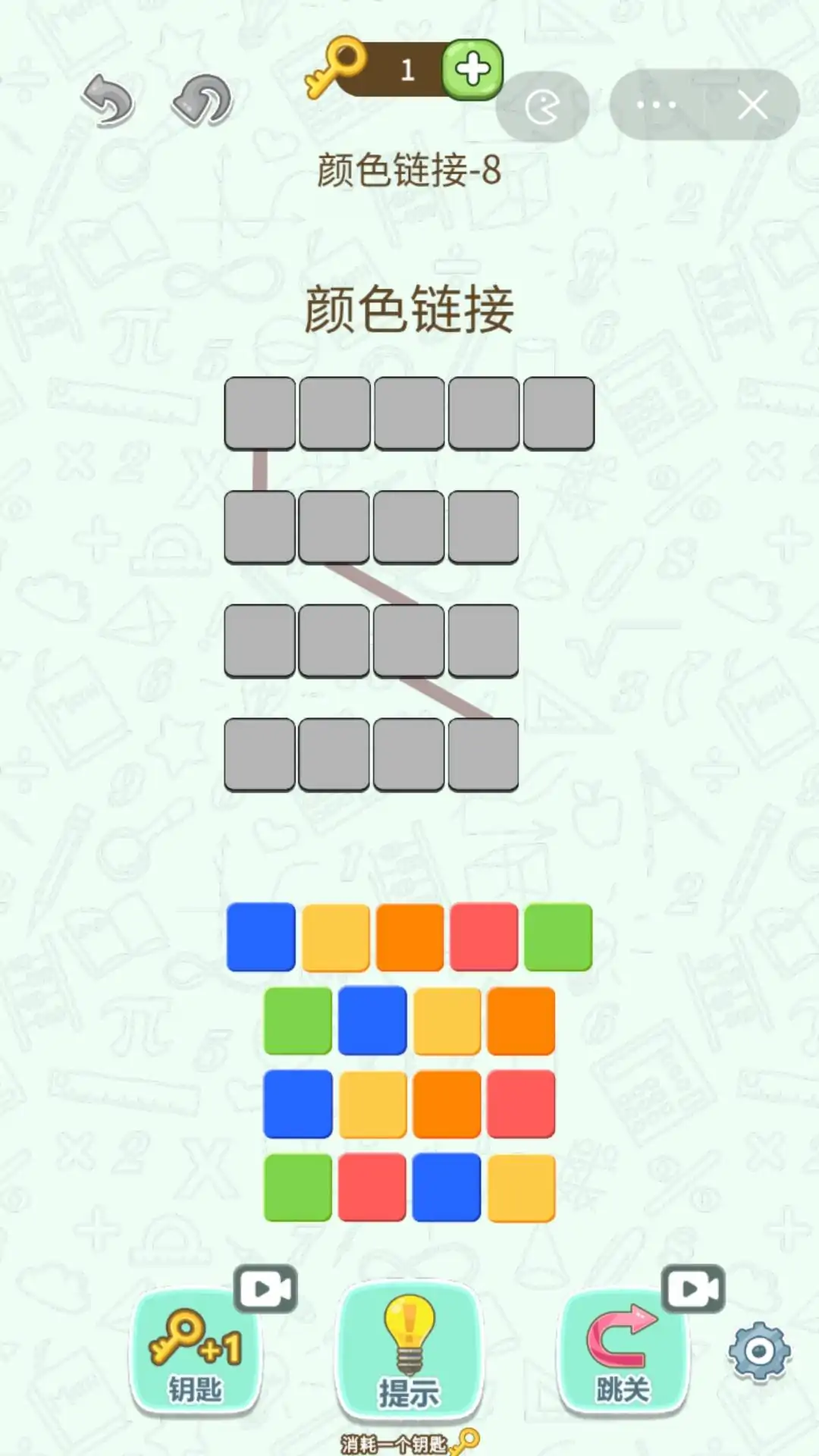Undo the last move
This screenshot has width=819, height=1456.
pyautogui.click(x=108, y=100)
